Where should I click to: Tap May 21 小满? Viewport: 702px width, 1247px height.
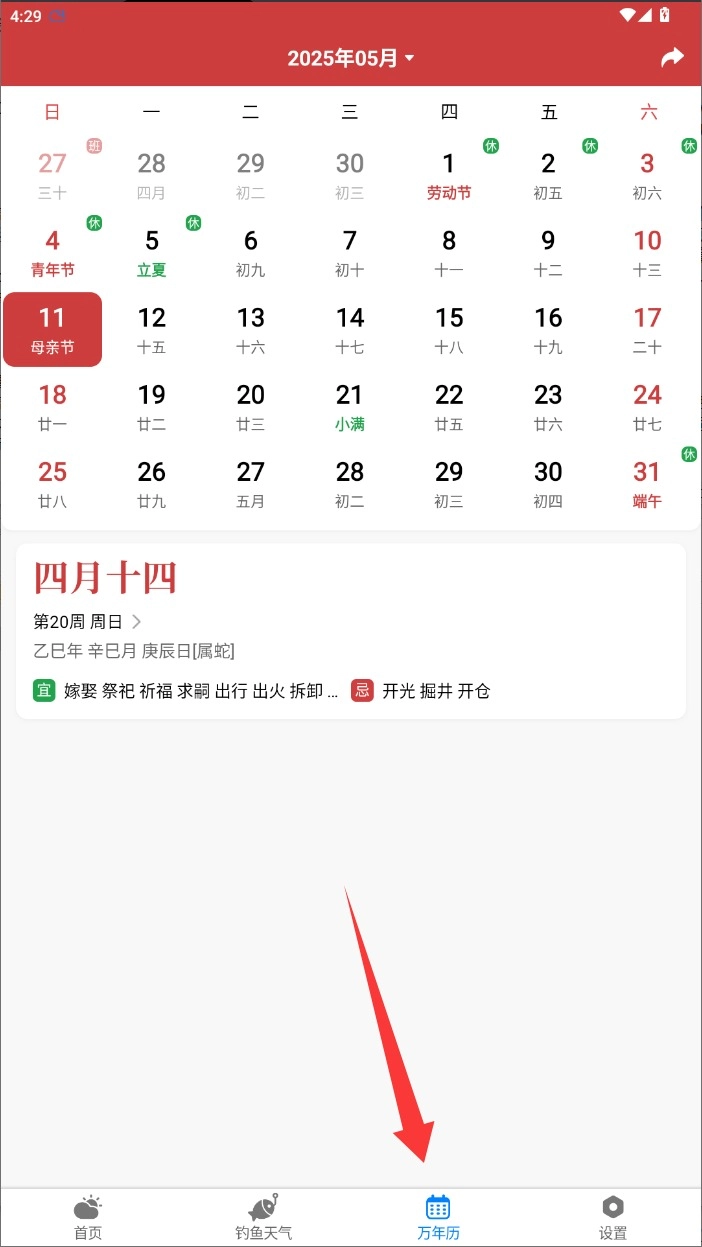tap(350, 407)
